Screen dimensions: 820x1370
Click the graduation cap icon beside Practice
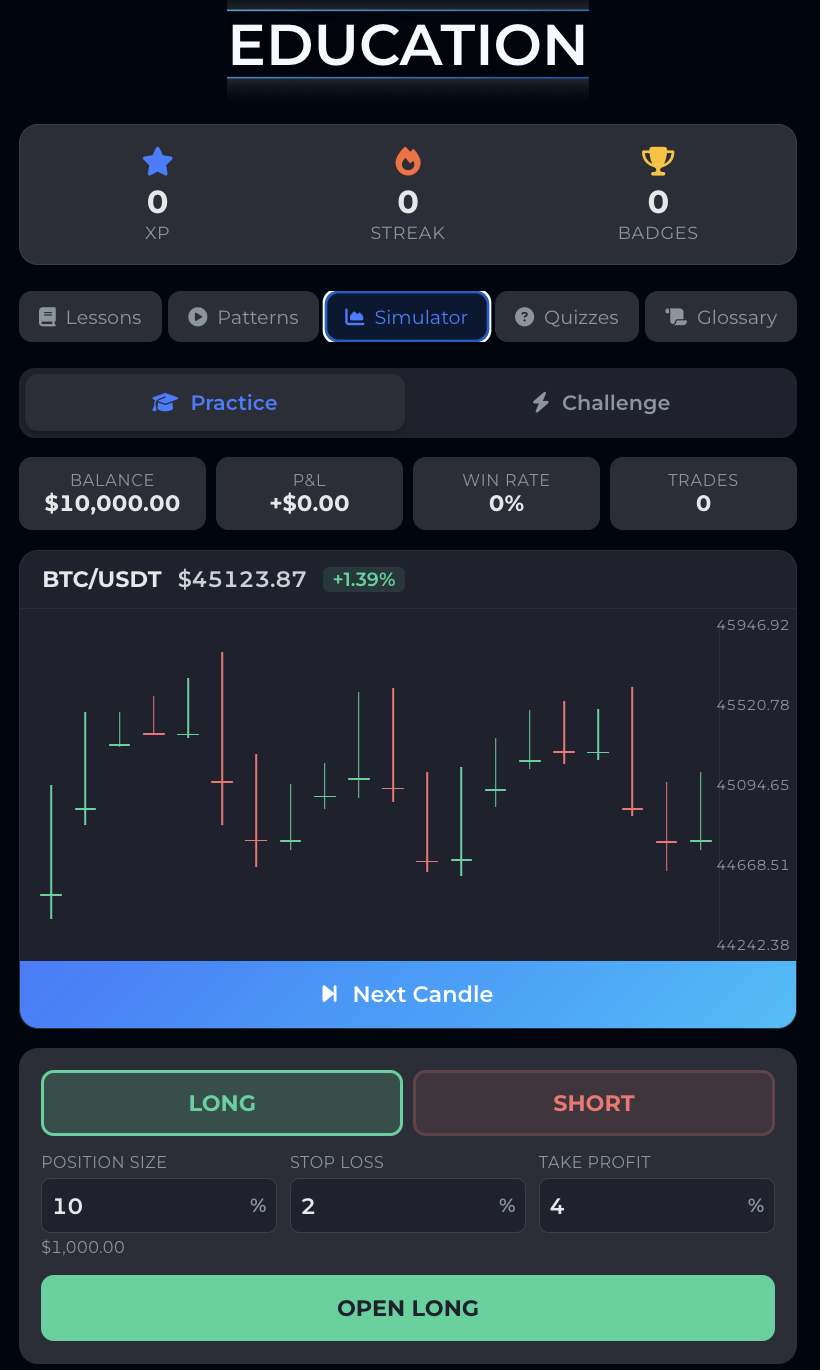[x=163, y=402]
